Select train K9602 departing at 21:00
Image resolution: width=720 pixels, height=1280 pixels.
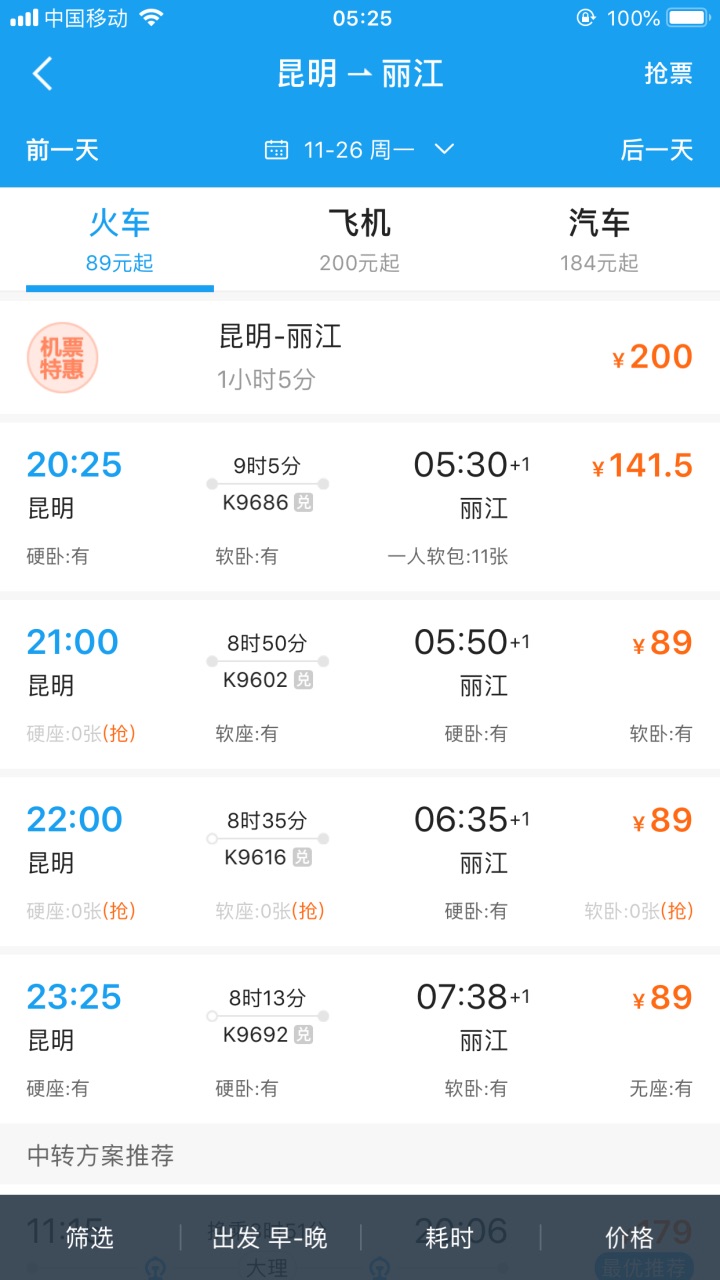click(360, 685)
